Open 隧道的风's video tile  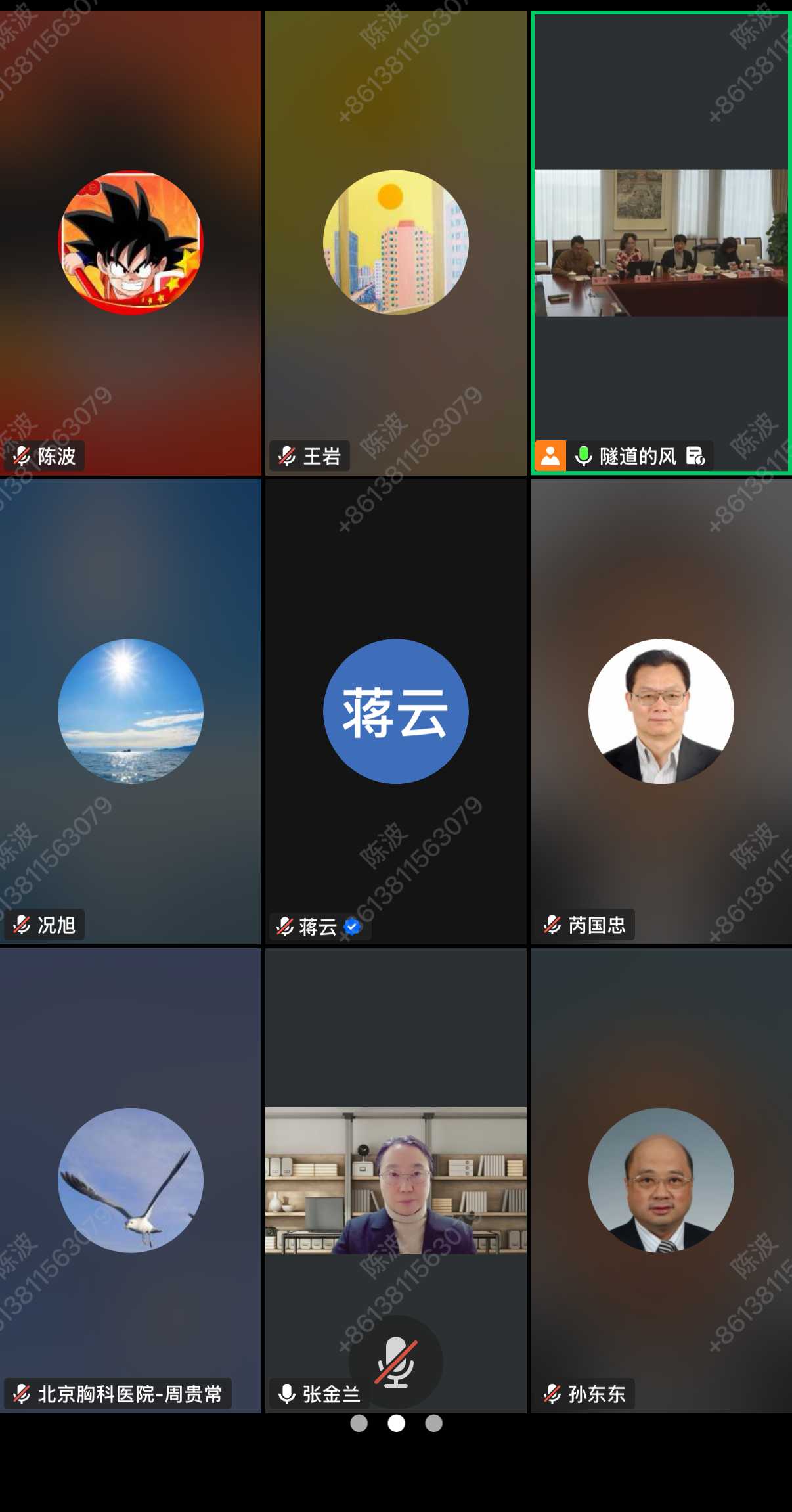661,243
